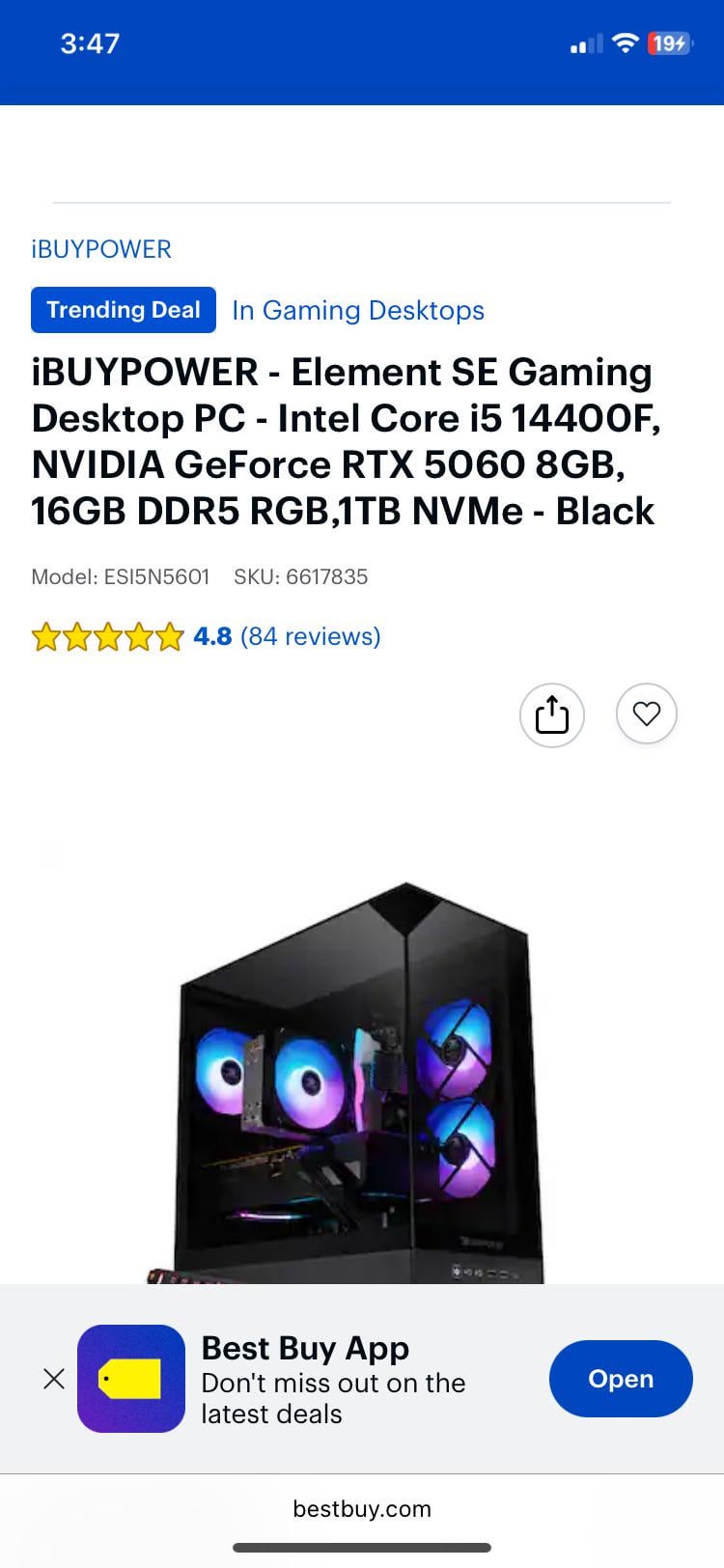
Task: Share this gaming desktop product
Action: pyautogui.click(x=552, y=715)
